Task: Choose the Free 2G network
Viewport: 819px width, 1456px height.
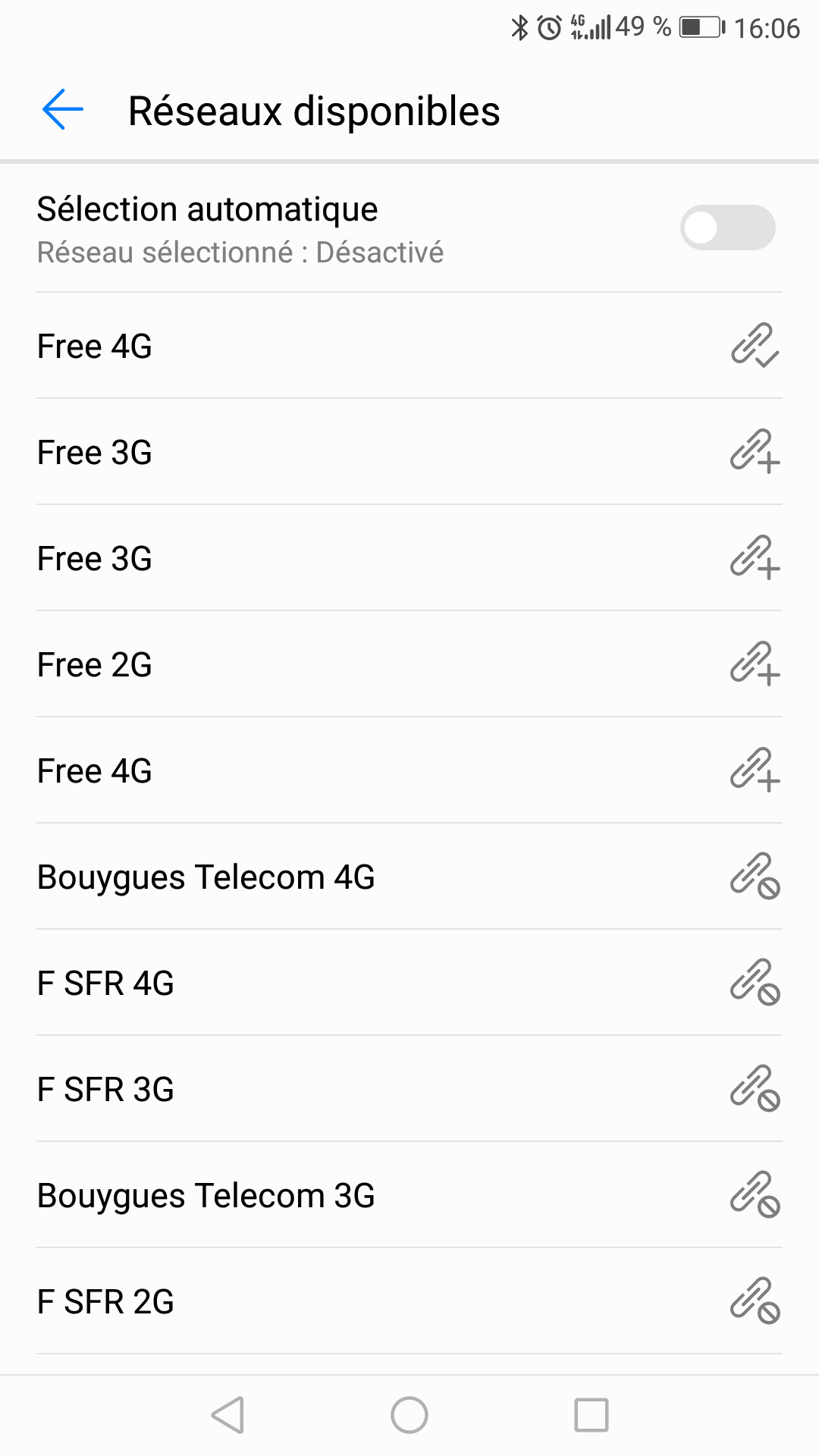Action: coord(409,664)
